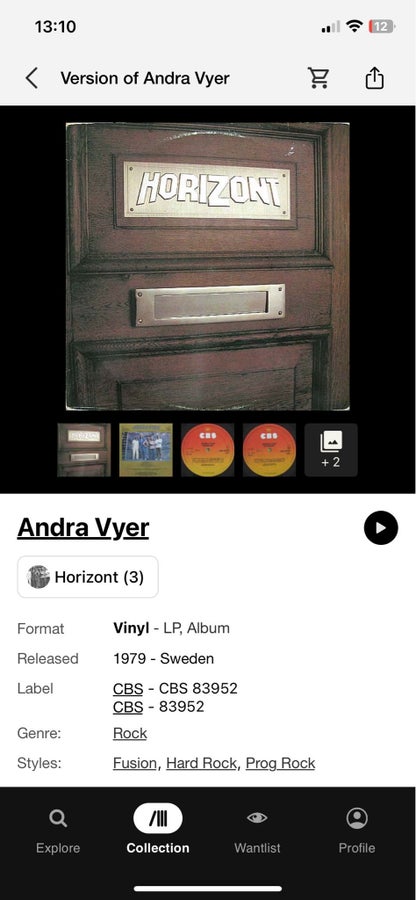
Task: Switch to the Wantlist tab
Action: (257, 831)
